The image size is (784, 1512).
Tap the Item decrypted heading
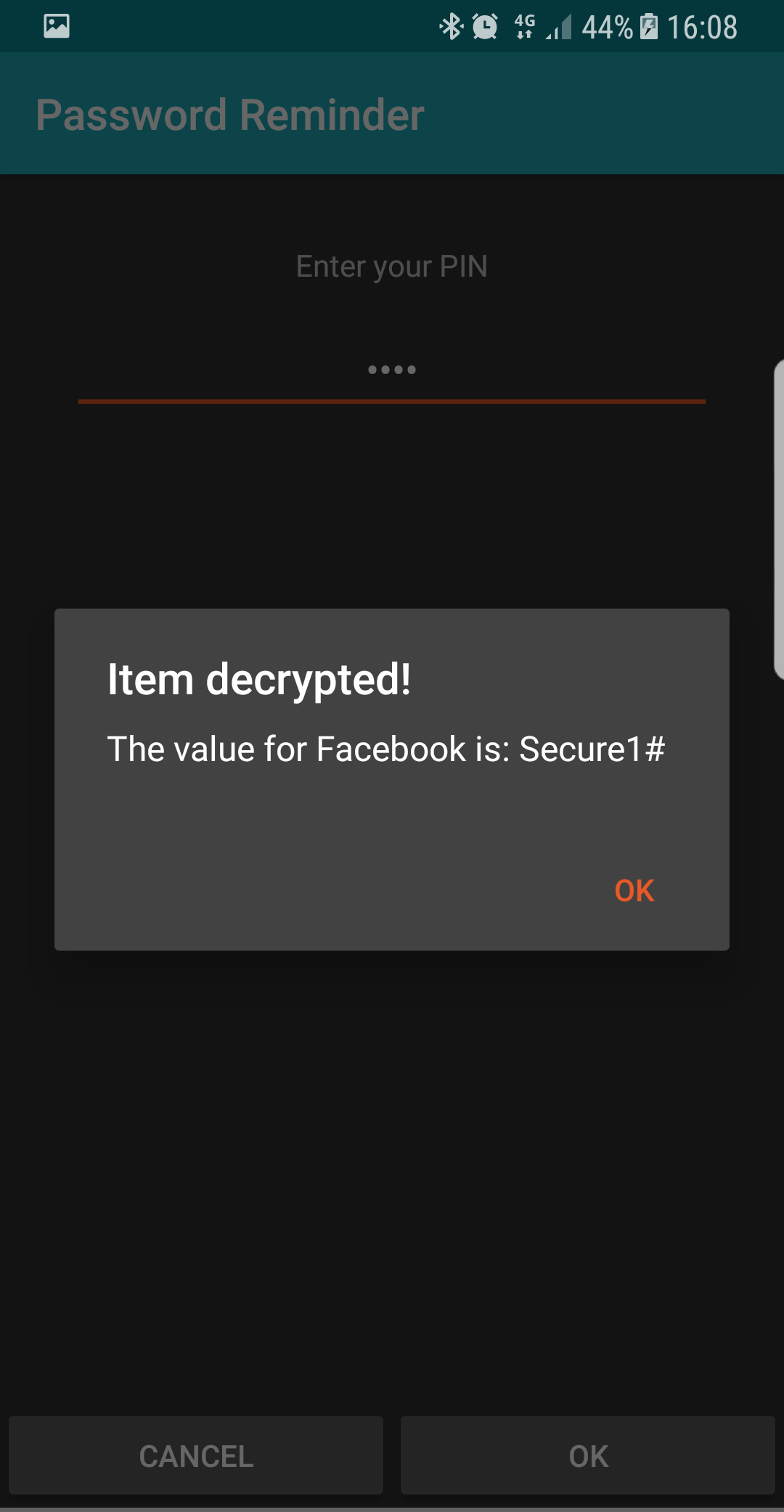[258, 680]
